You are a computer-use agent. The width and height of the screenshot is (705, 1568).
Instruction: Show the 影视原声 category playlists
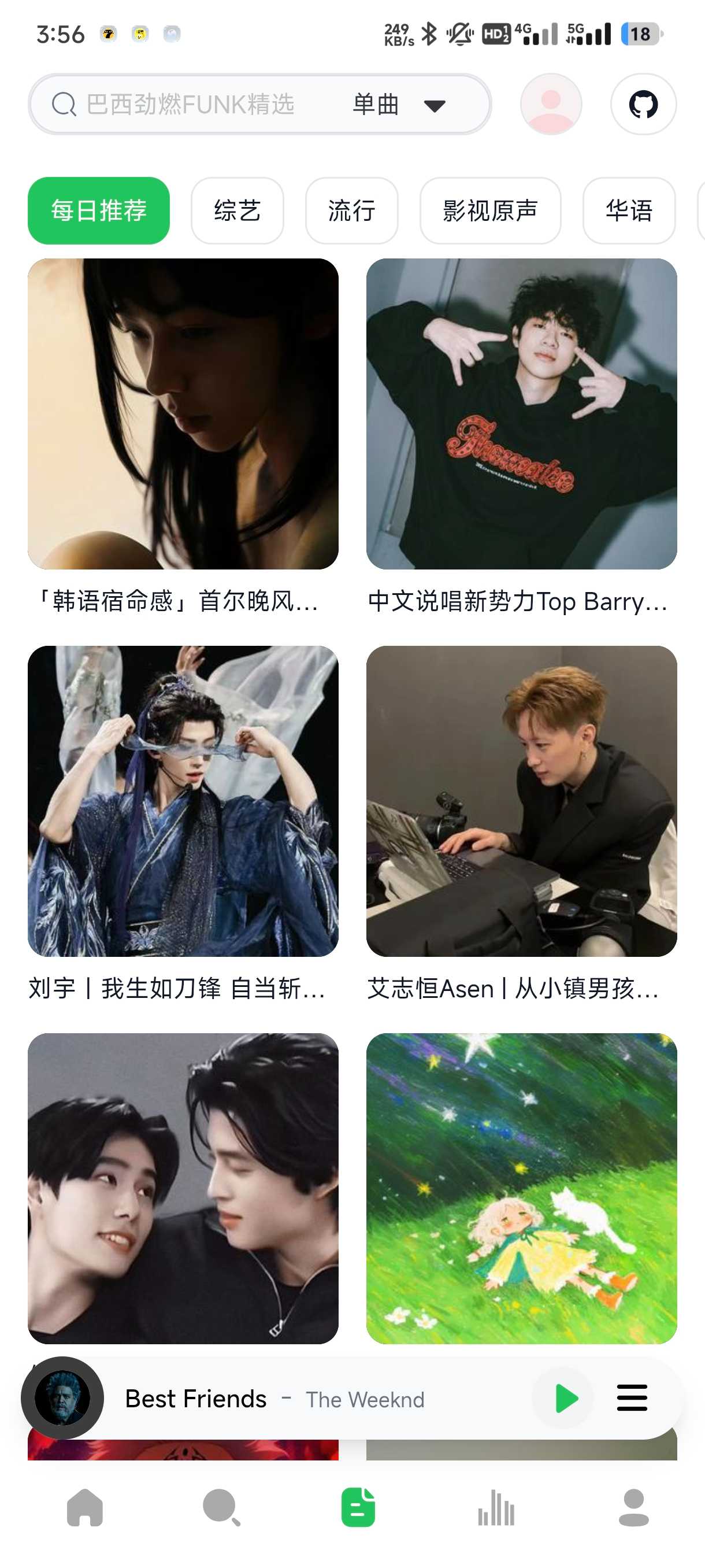489,210
